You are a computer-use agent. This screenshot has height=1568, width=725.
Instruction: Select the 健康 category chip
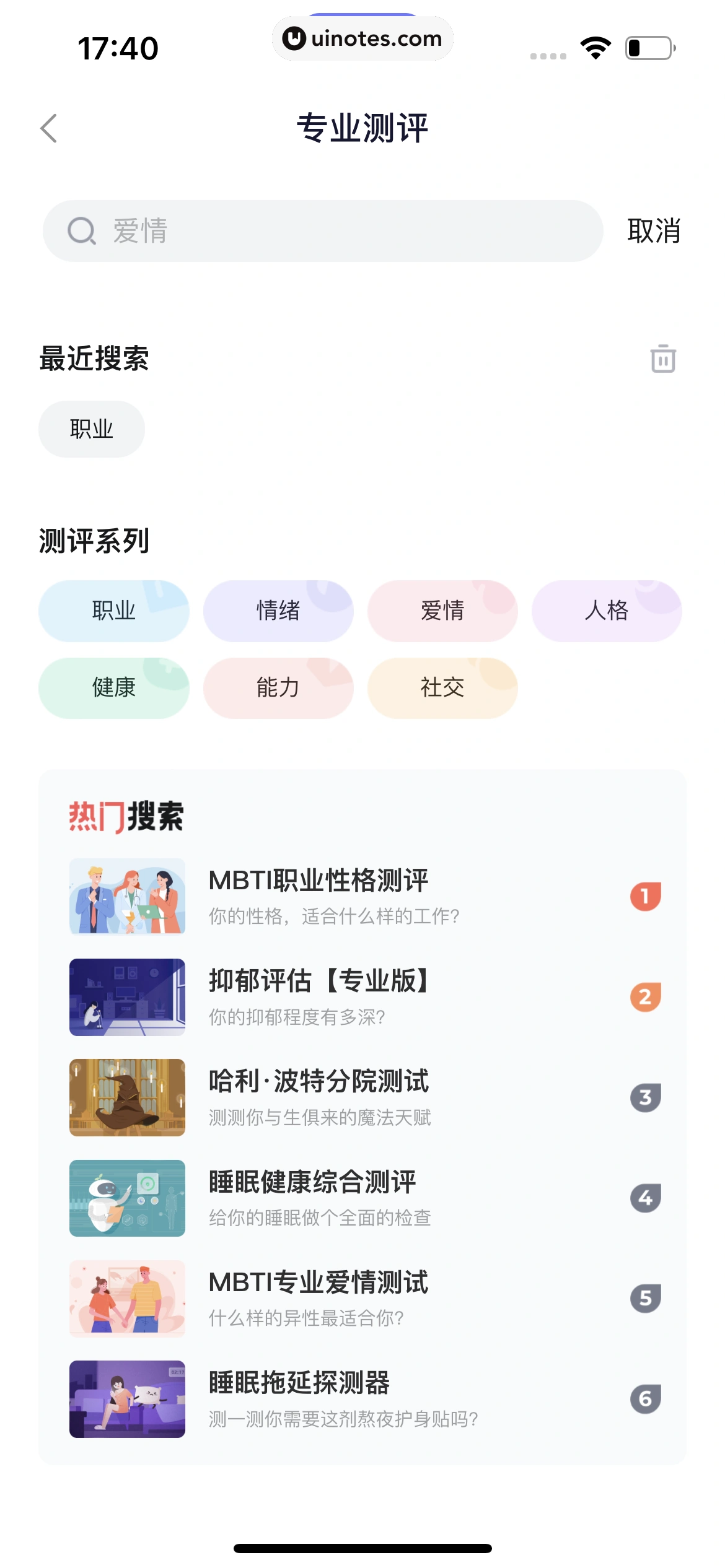[x=114, y=688]
